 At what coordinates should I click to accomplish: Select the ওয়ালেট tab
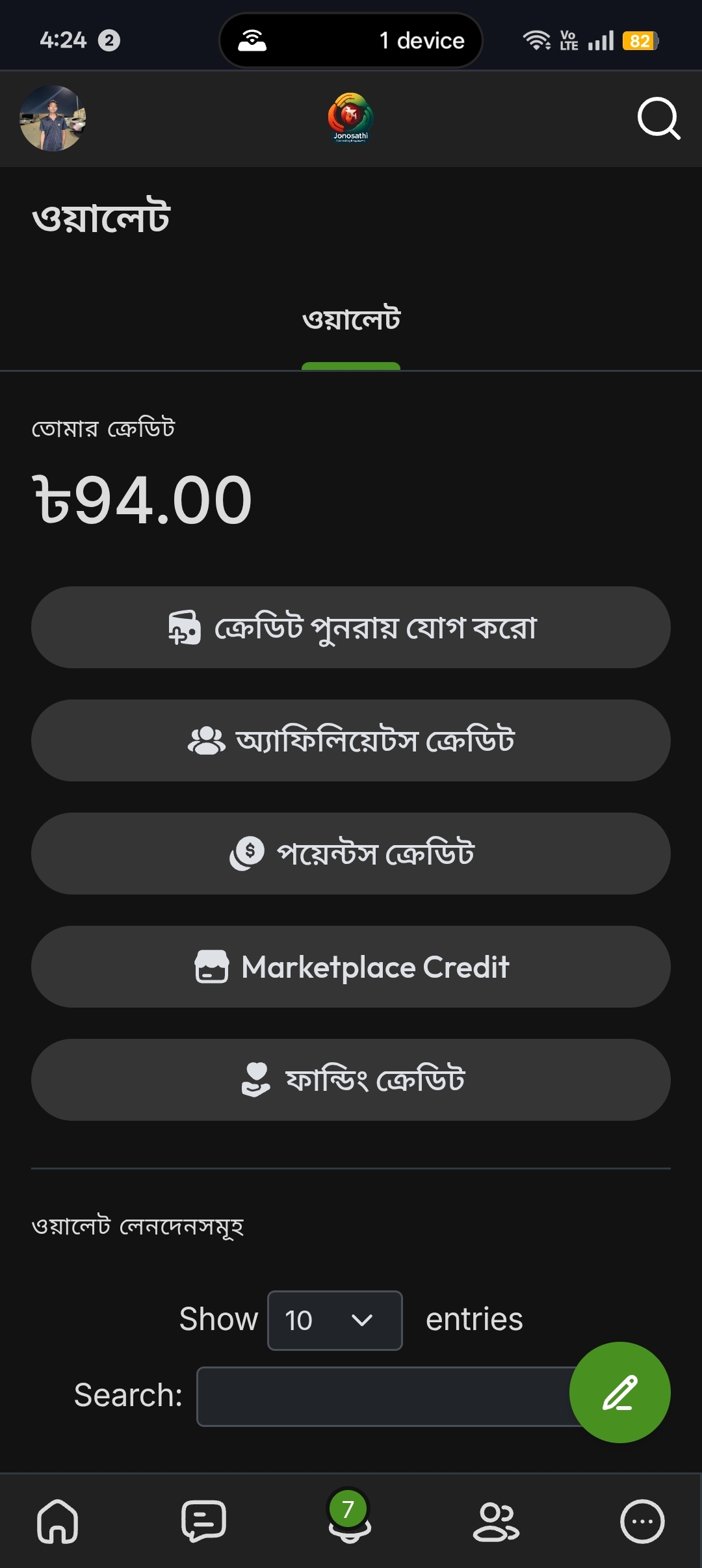tap(351, 320)
